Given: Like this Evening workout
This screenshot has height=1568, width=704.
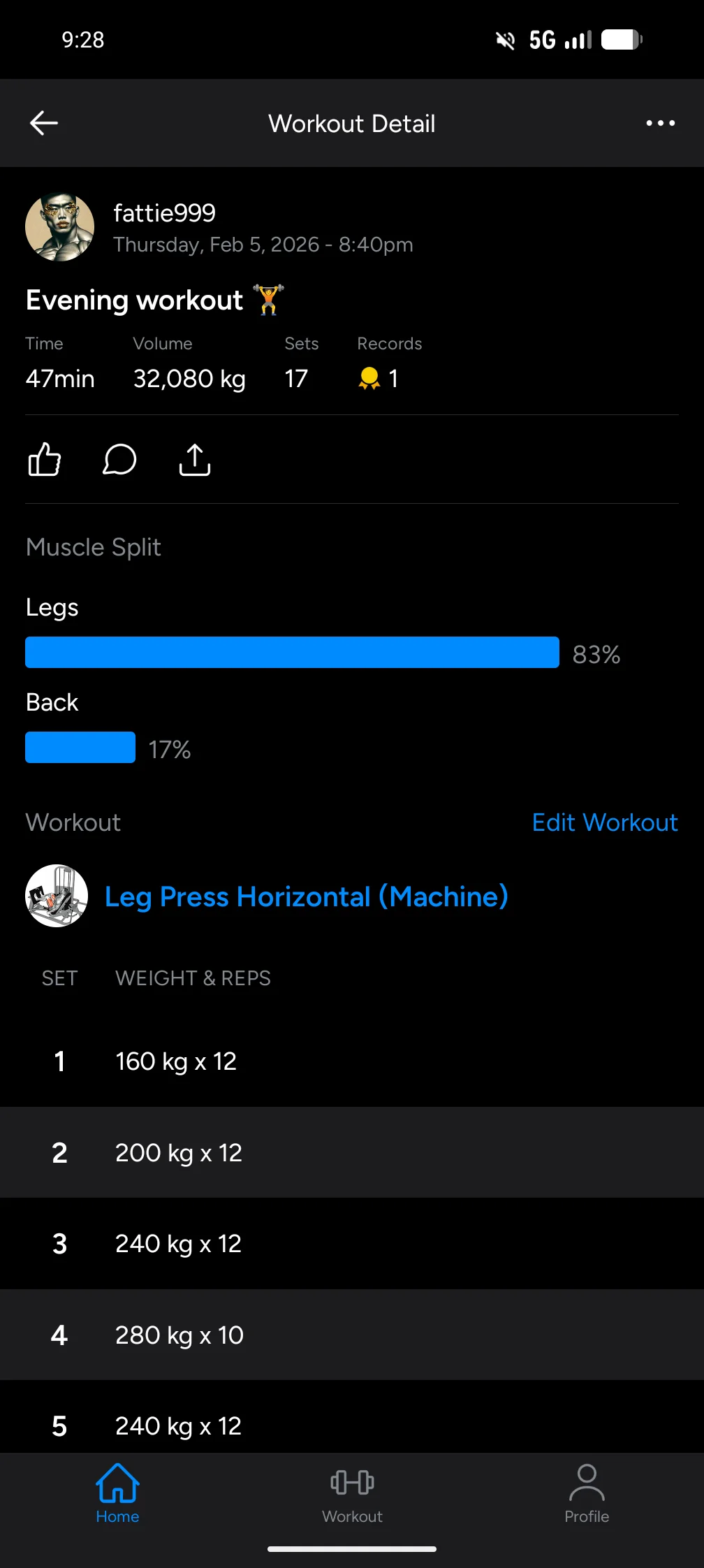Looking at the screenshot, I should pyautogui.click(x=45, y=459).
